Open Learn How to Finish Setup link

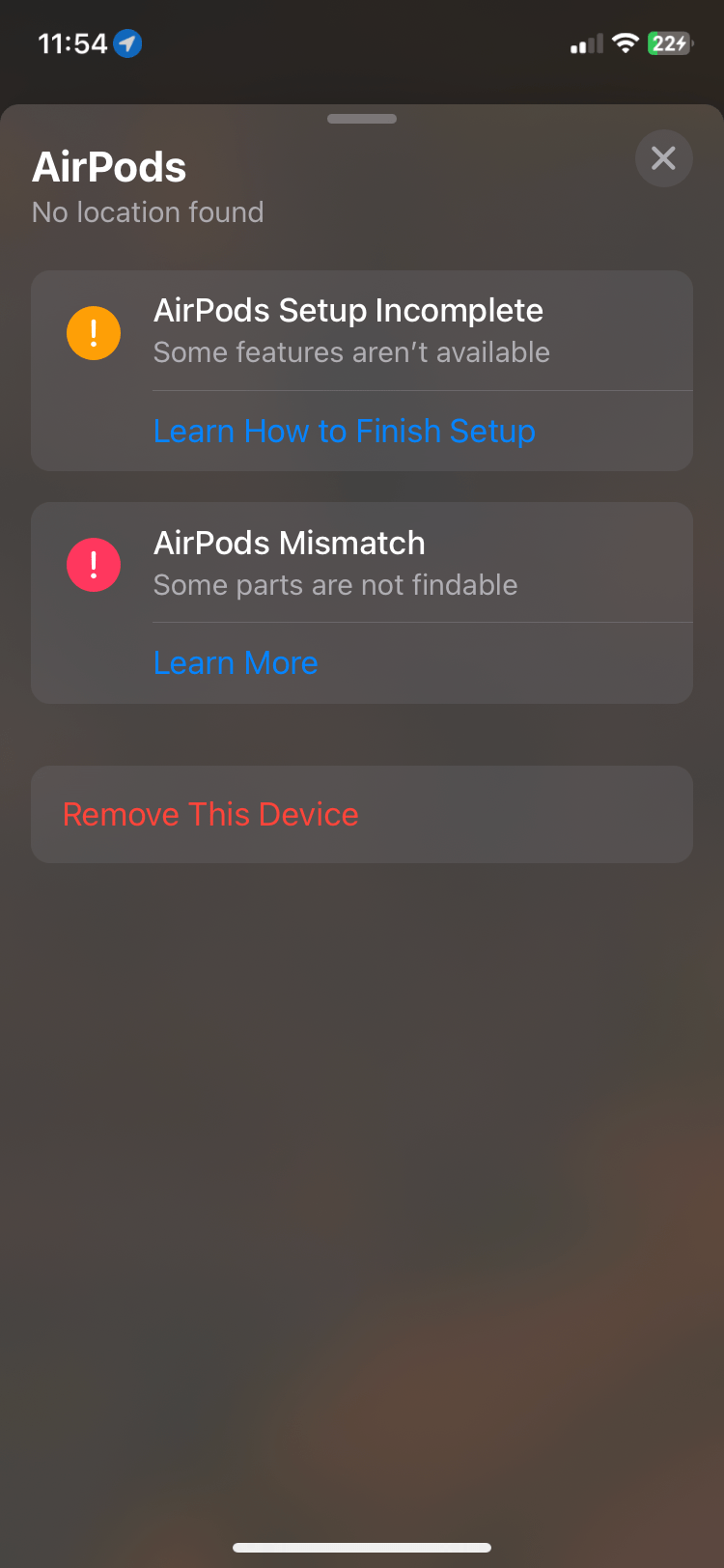tap(345, 431)
